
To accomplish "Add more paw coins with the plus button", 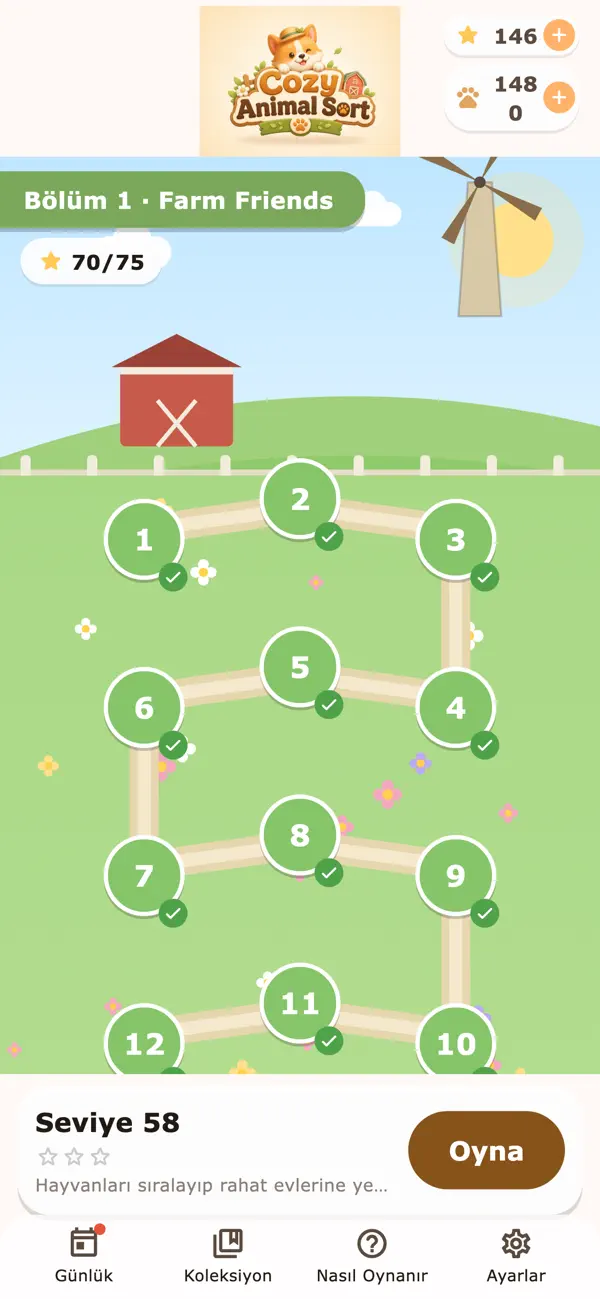I will click(558, 98).
